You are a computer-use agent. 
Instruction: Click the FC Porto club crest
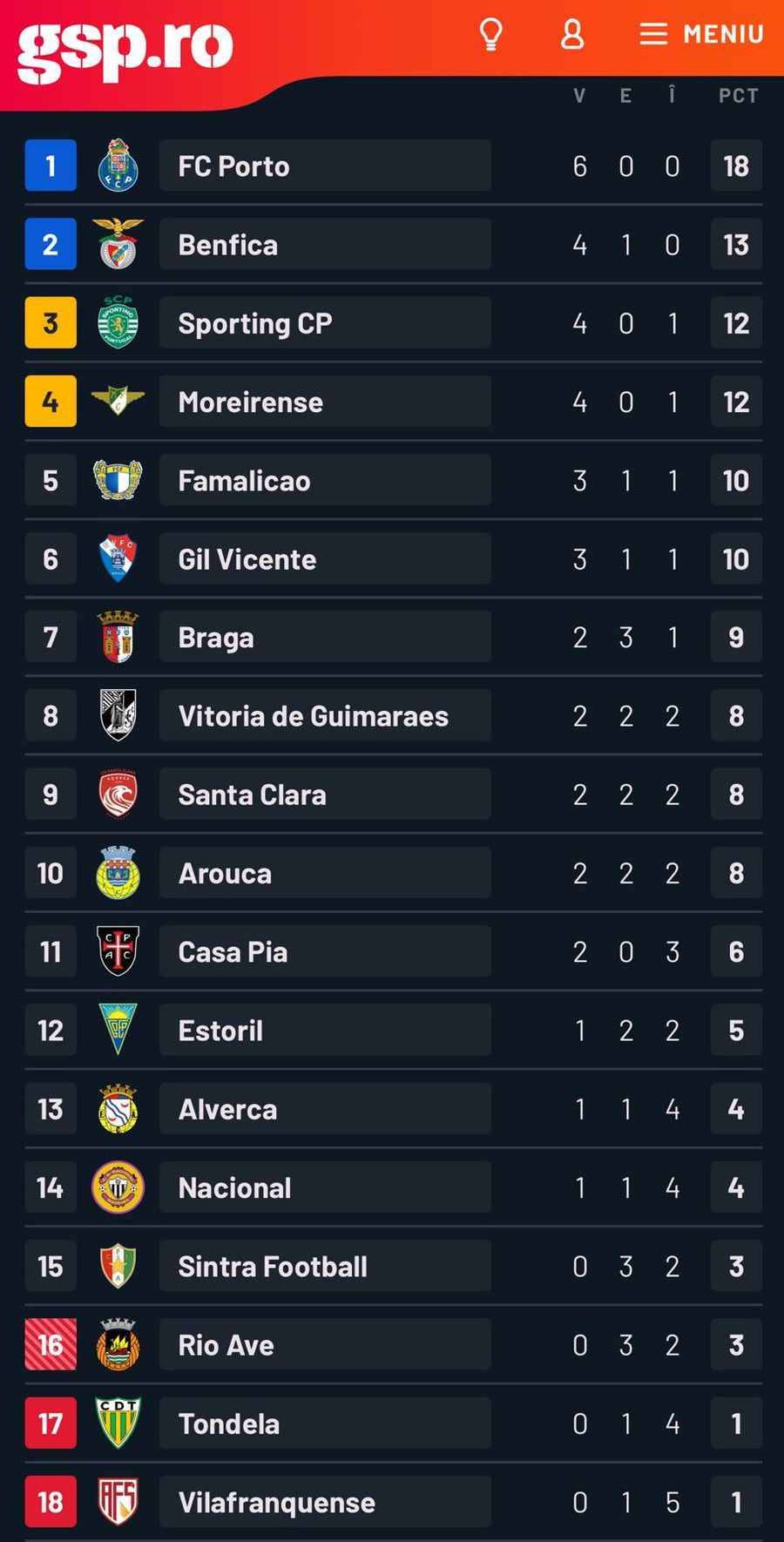click(119, 166)
